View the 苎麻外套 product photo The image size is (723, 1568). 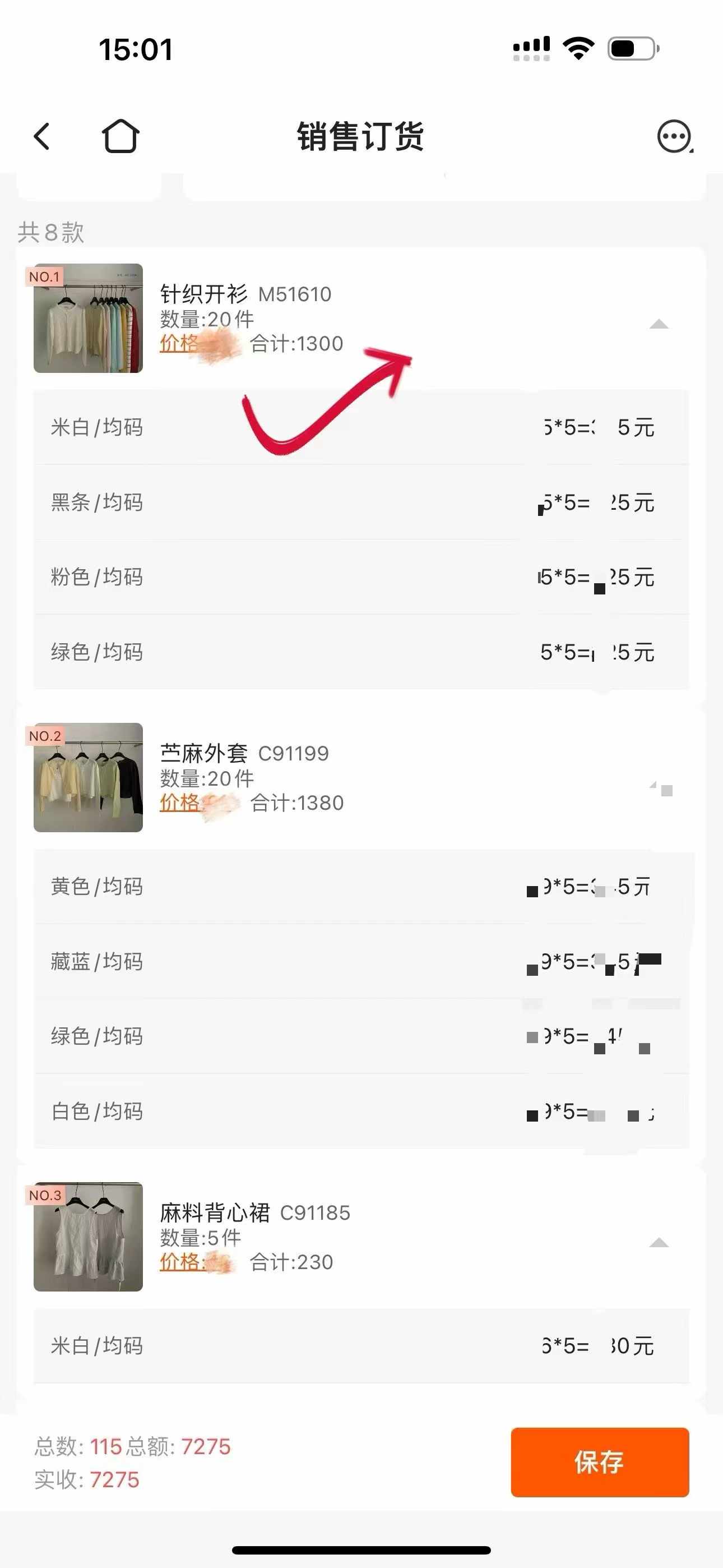click(88, 777)
